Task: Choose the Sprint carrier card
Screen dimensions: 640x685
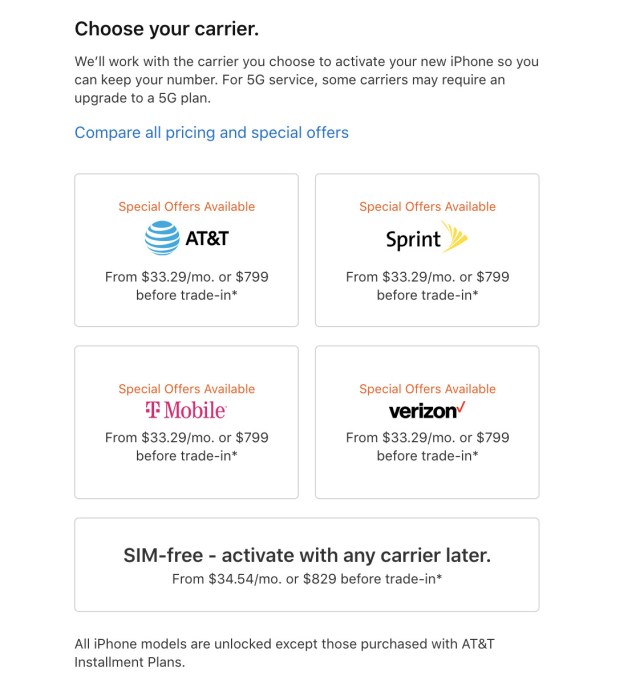Action: [427, 250]
